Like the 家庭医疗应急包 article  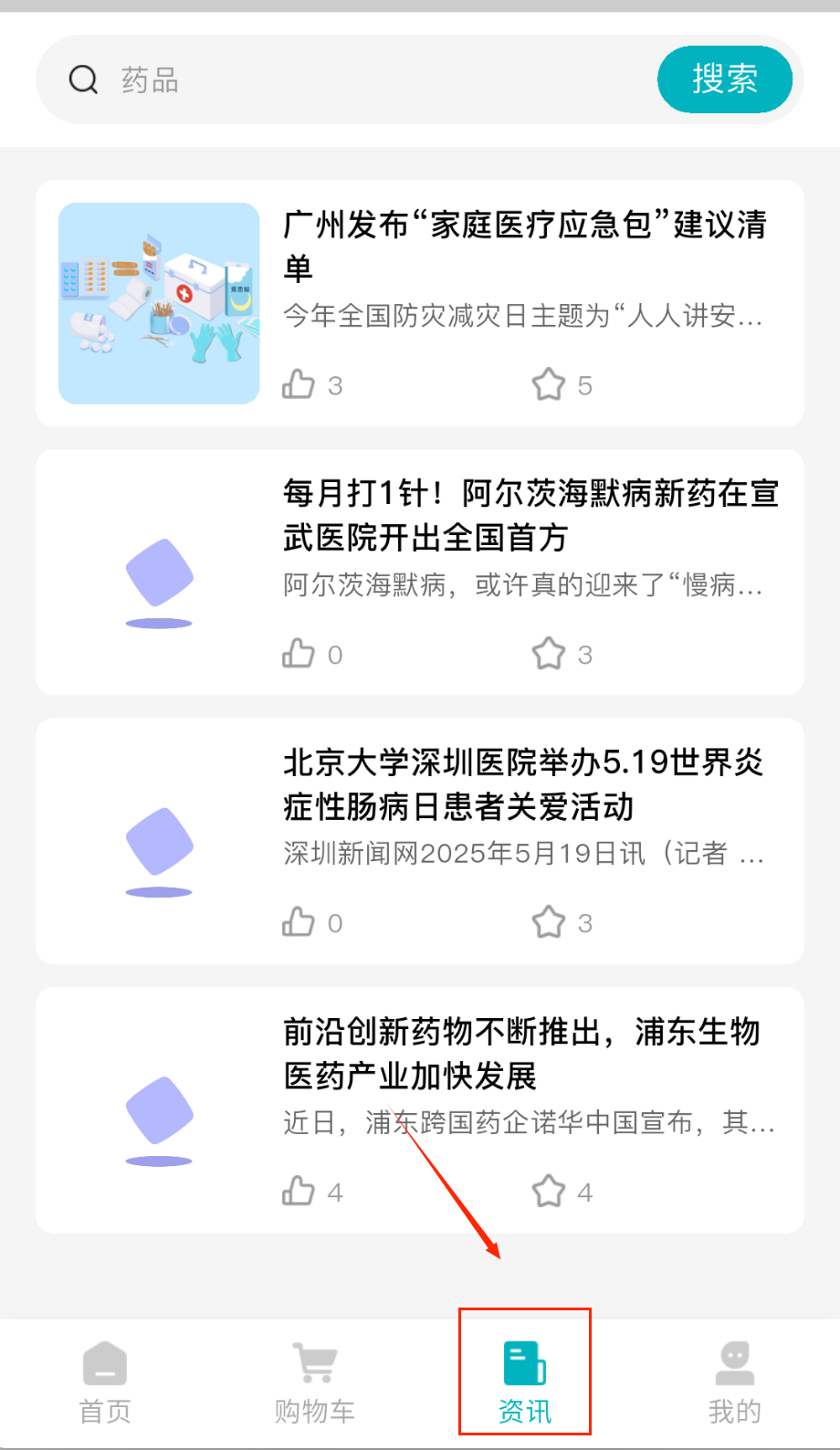299,384
